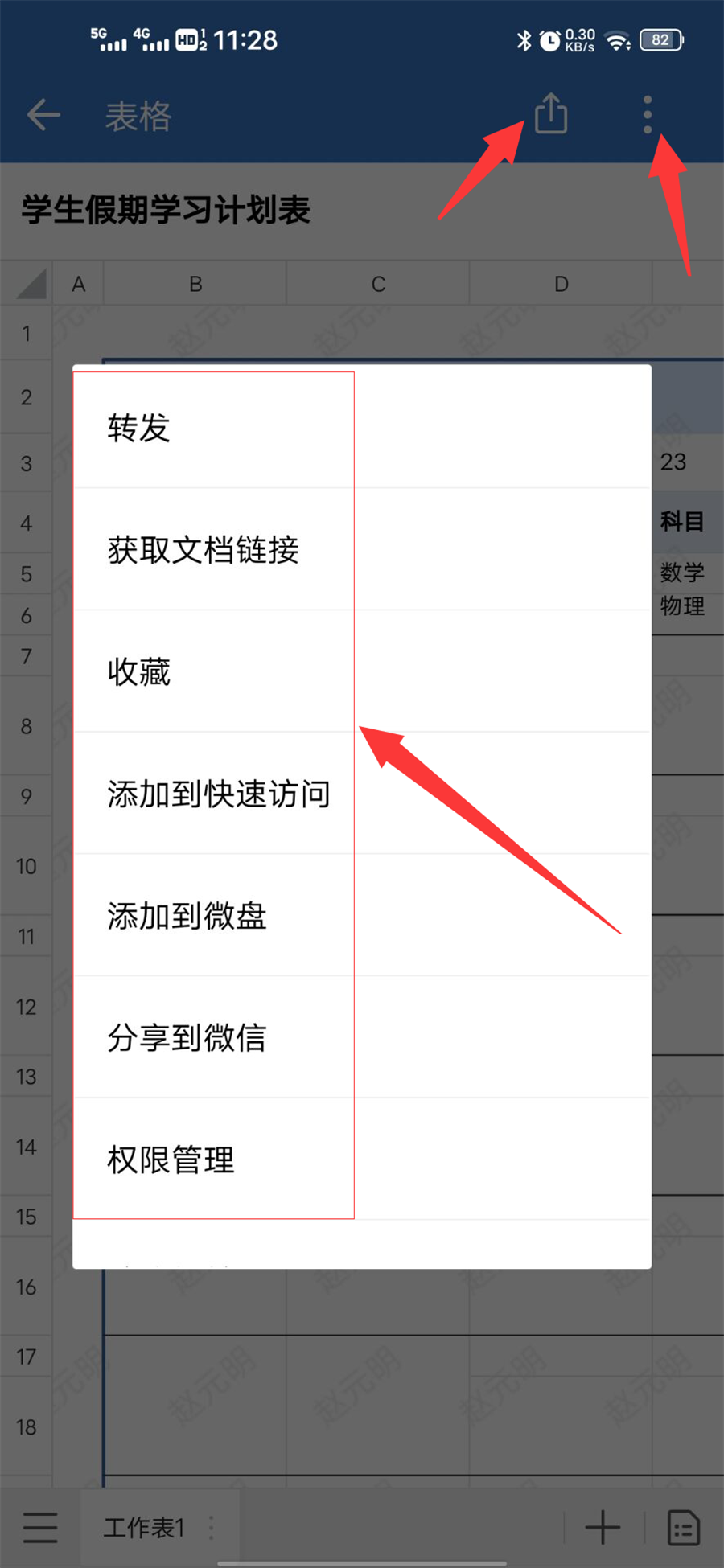Open 权限管理 settings
Screen dimensions: 724x1568
[x=171, y=1160]
